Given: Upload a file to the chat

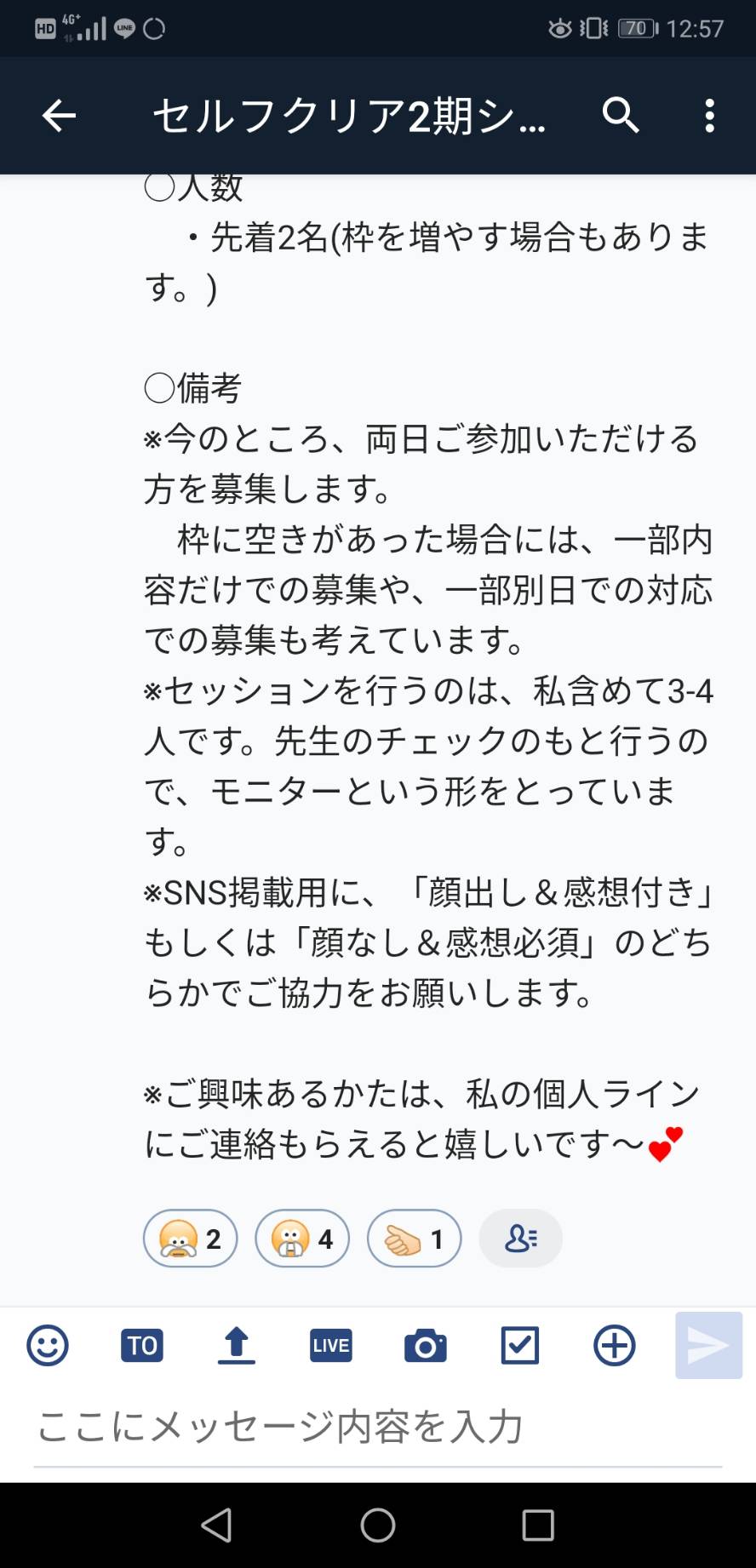Looking at the screenshot, I should click(x=237, y=1346).
